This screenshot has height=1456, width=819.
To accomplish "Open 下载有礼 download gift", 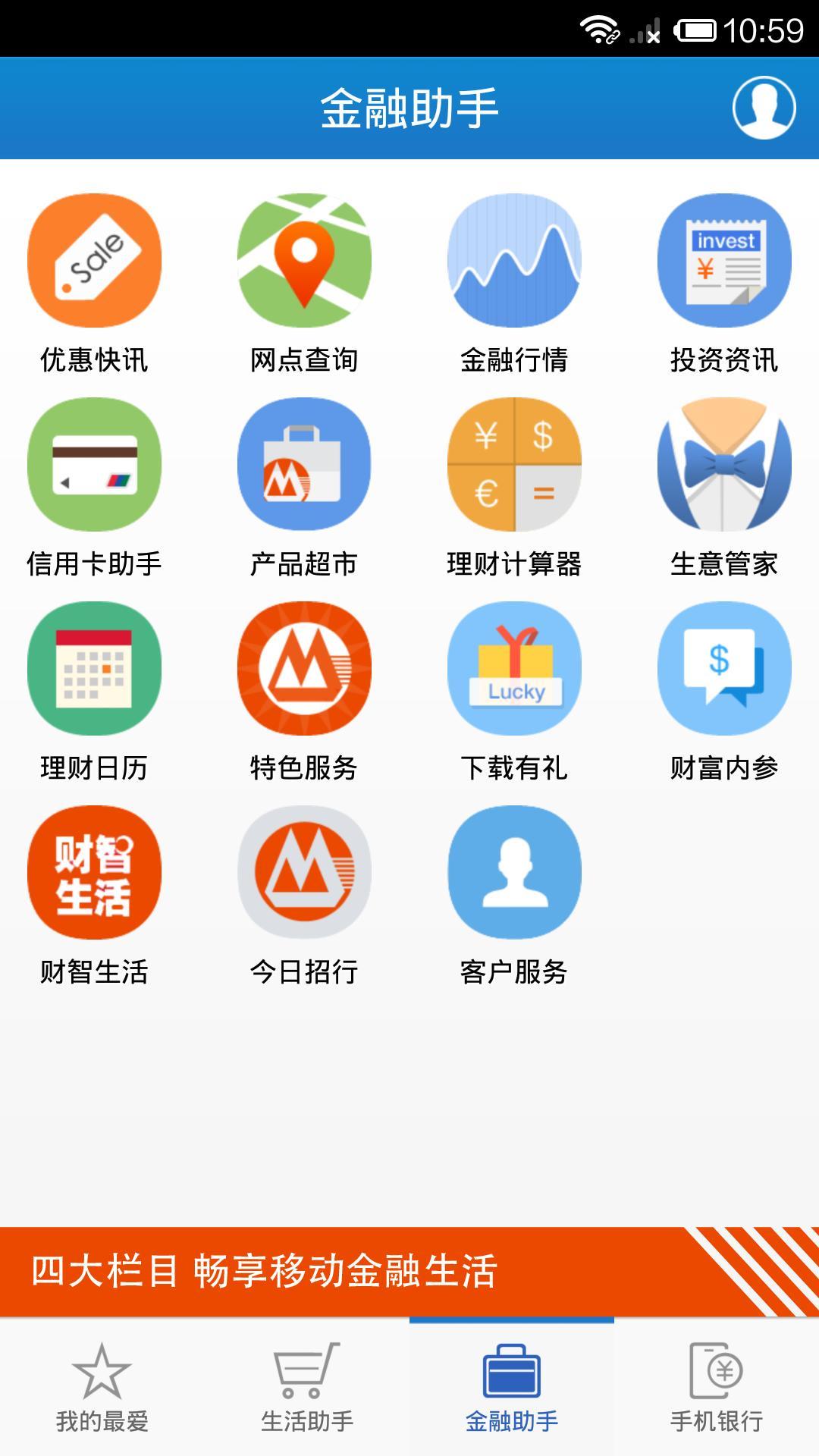I will (x=514, y=668).
